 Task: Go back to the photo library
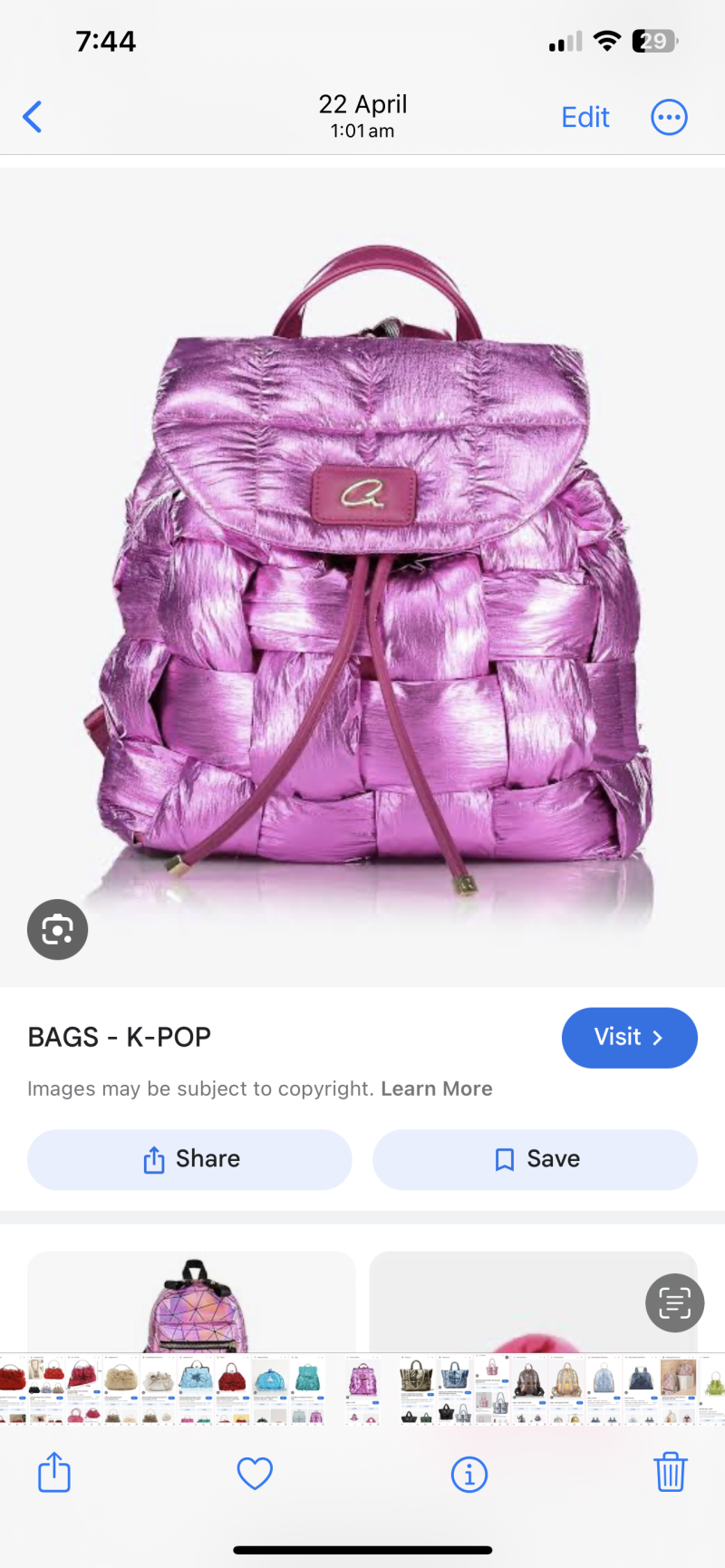pos(33,117)
